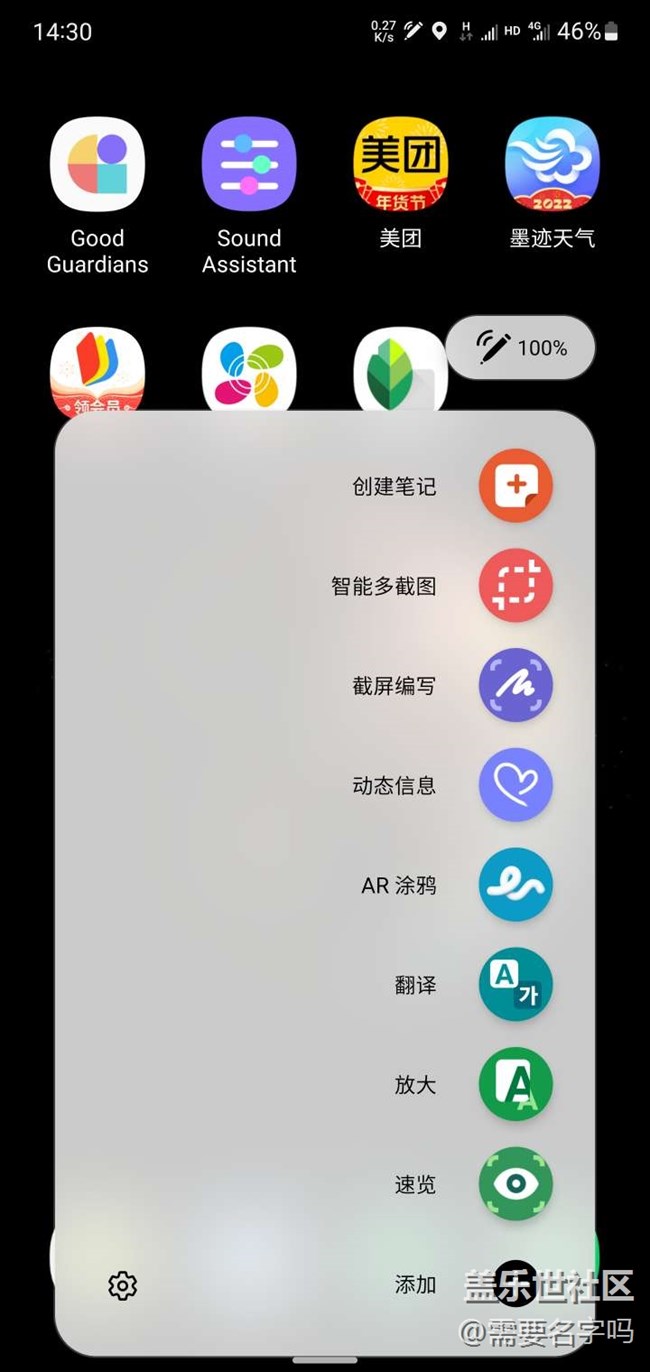
Task: Open Sound Assistant app
Action: [249, 164]
